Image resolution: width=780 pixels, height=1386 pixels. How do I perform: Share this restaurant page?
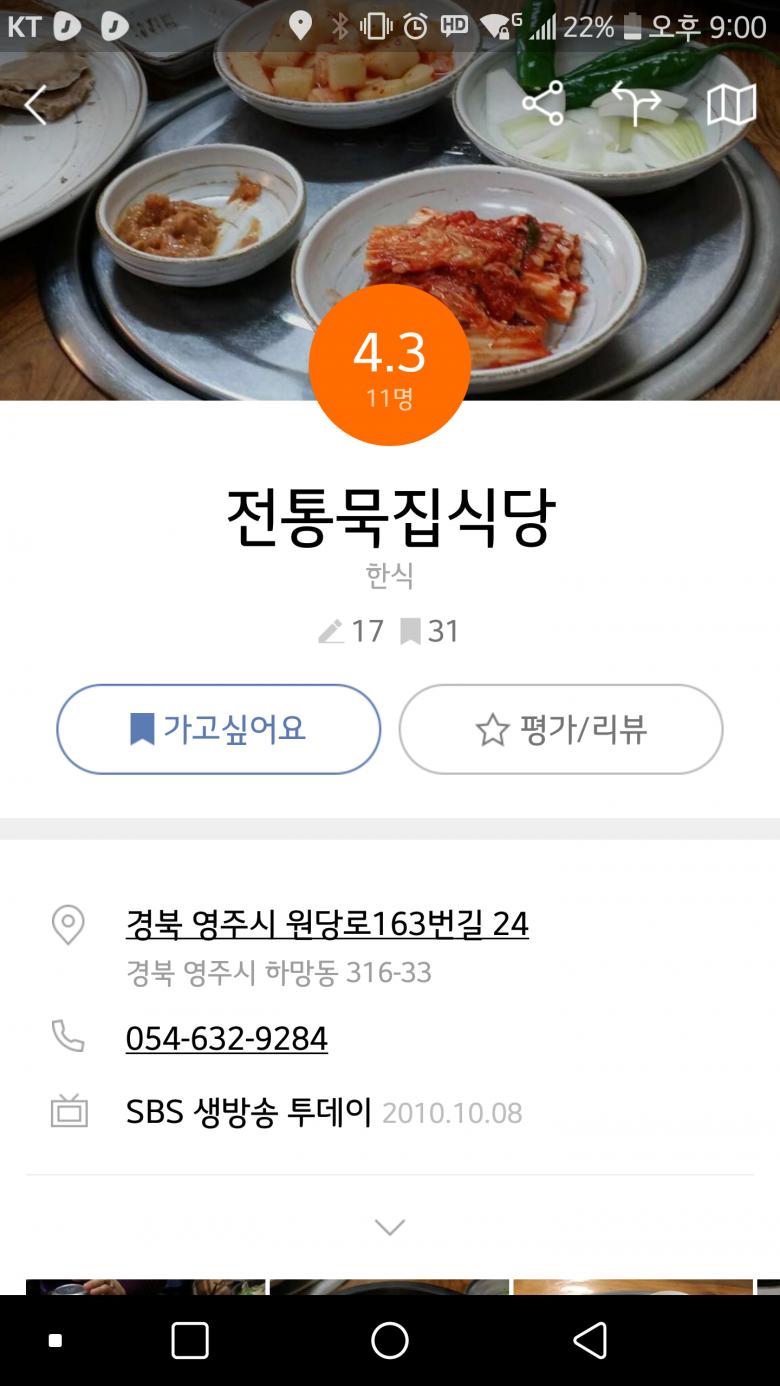coord(543,104)
